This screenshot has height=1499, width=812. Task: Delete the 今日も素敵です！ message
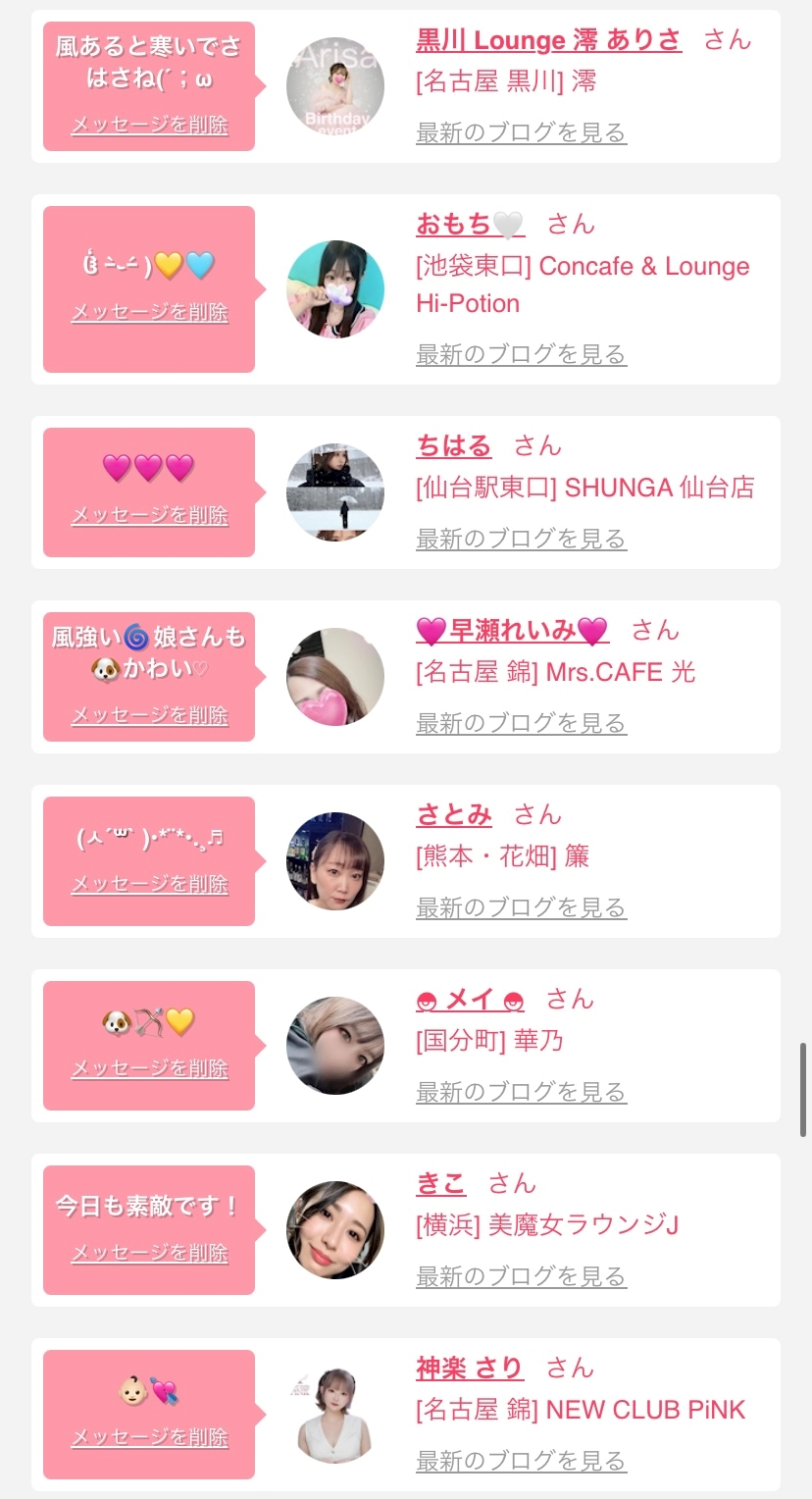150,1254
